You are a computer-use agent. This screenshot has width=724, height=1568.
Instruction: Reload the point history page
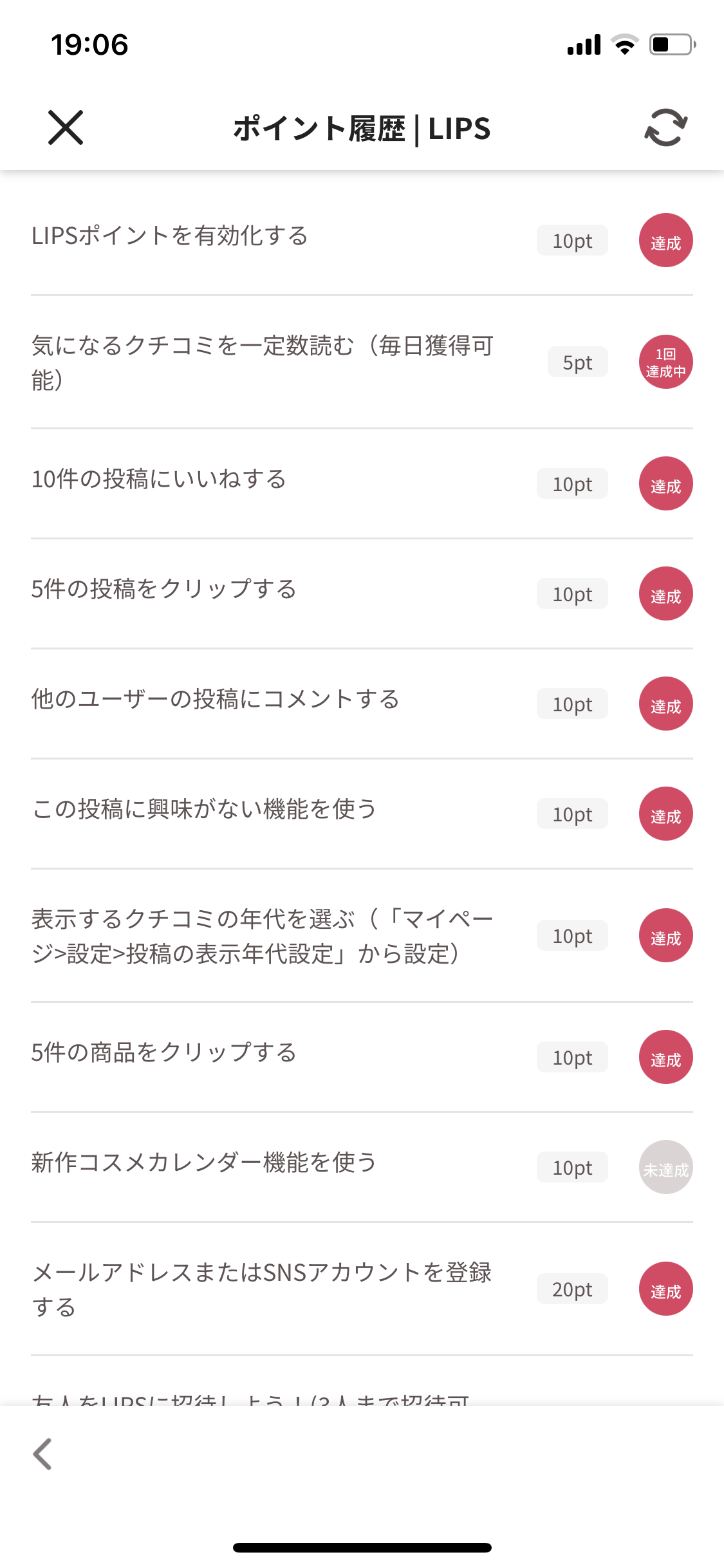666,127
